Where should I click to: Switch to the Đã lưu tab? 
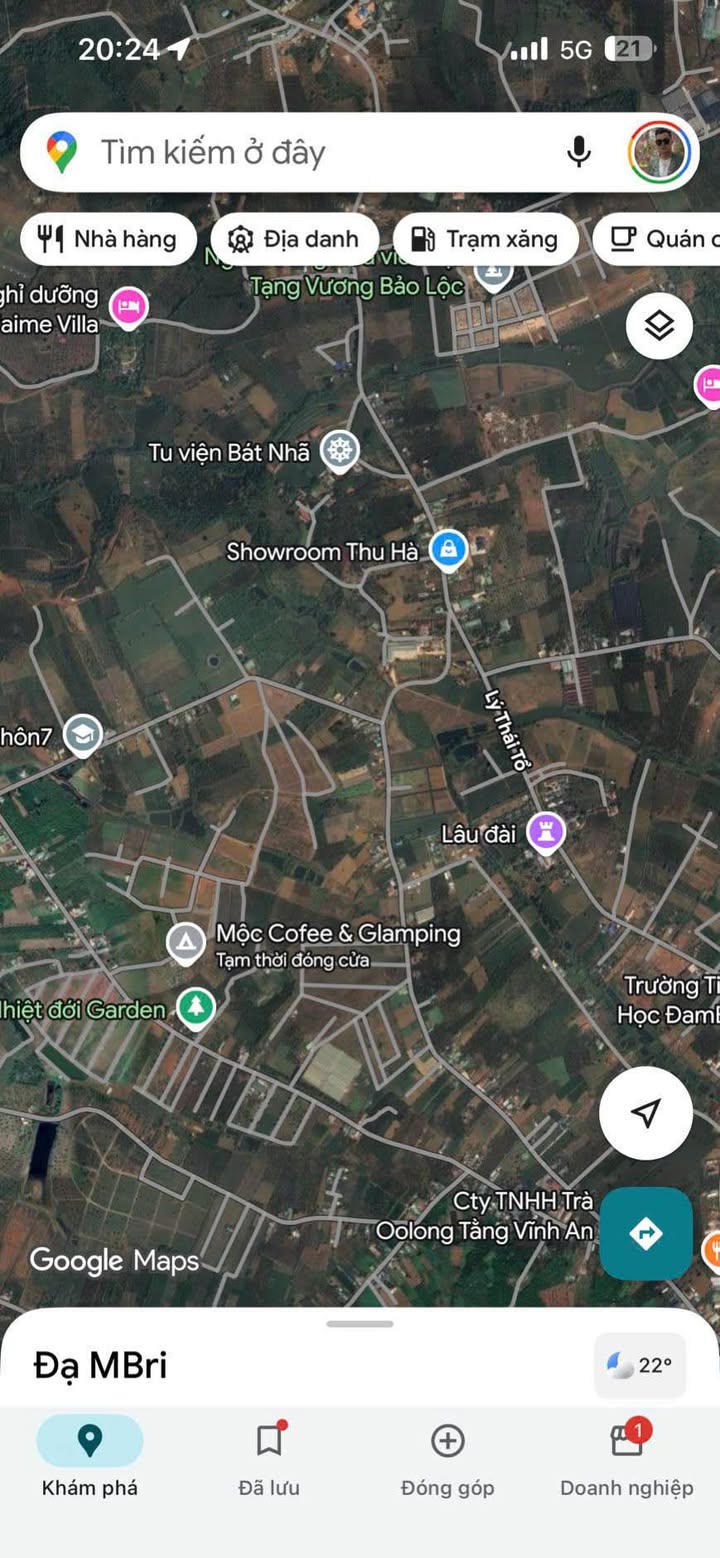tap(269, 1459)
